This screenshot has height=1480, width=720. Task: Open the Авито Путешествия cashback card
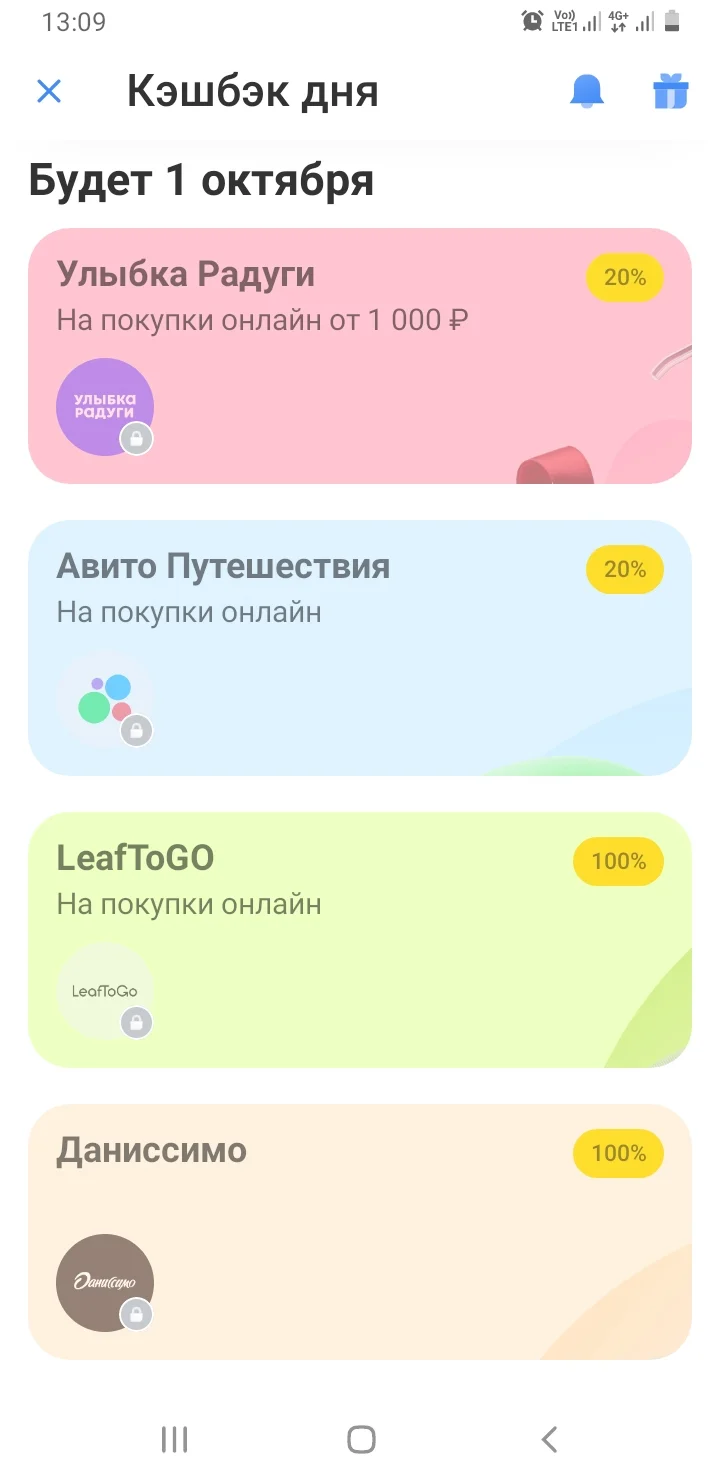tap(360, 648)
